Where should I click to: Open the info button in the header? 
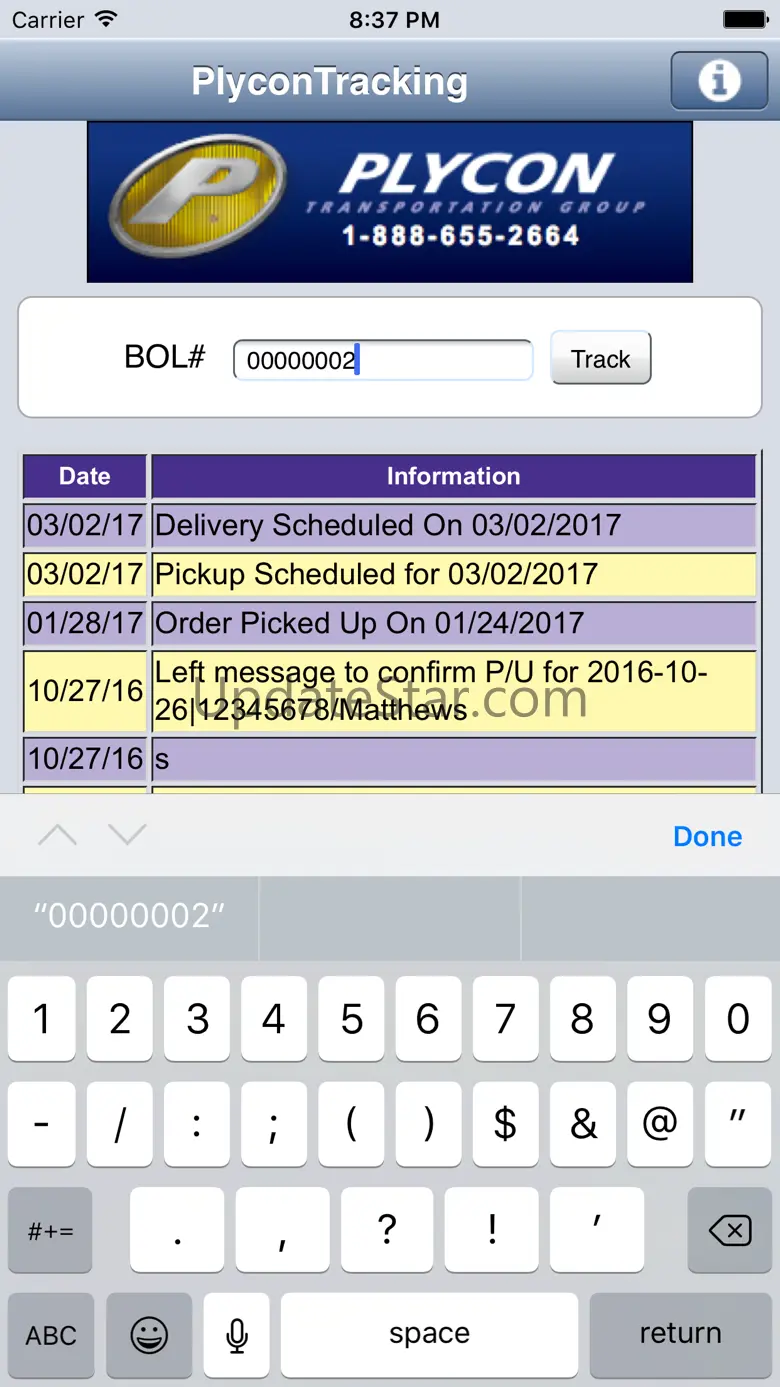point(719,80)
